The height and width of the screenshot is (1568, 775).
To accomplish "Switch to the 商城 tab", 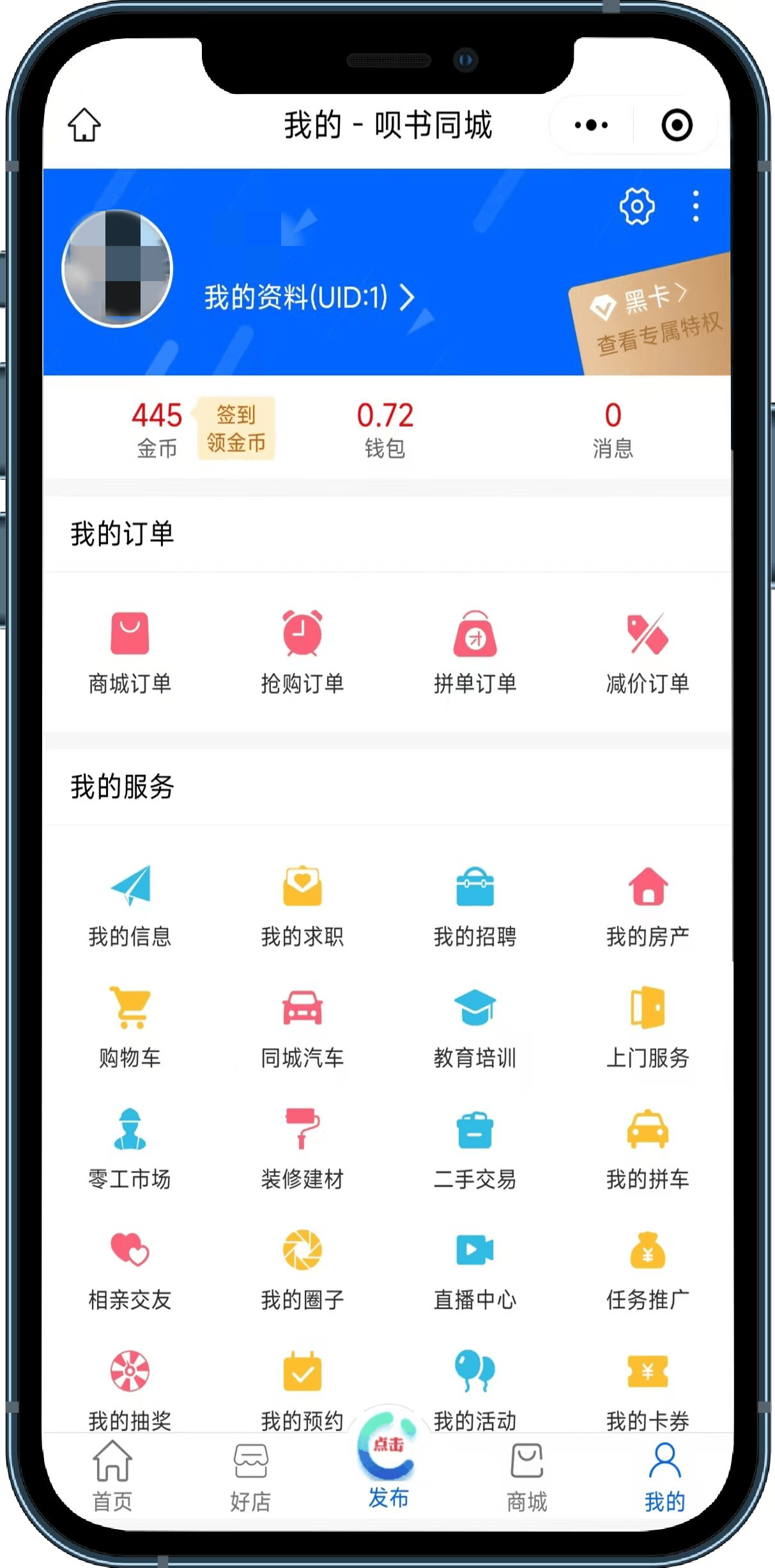I will [526, 1476].
